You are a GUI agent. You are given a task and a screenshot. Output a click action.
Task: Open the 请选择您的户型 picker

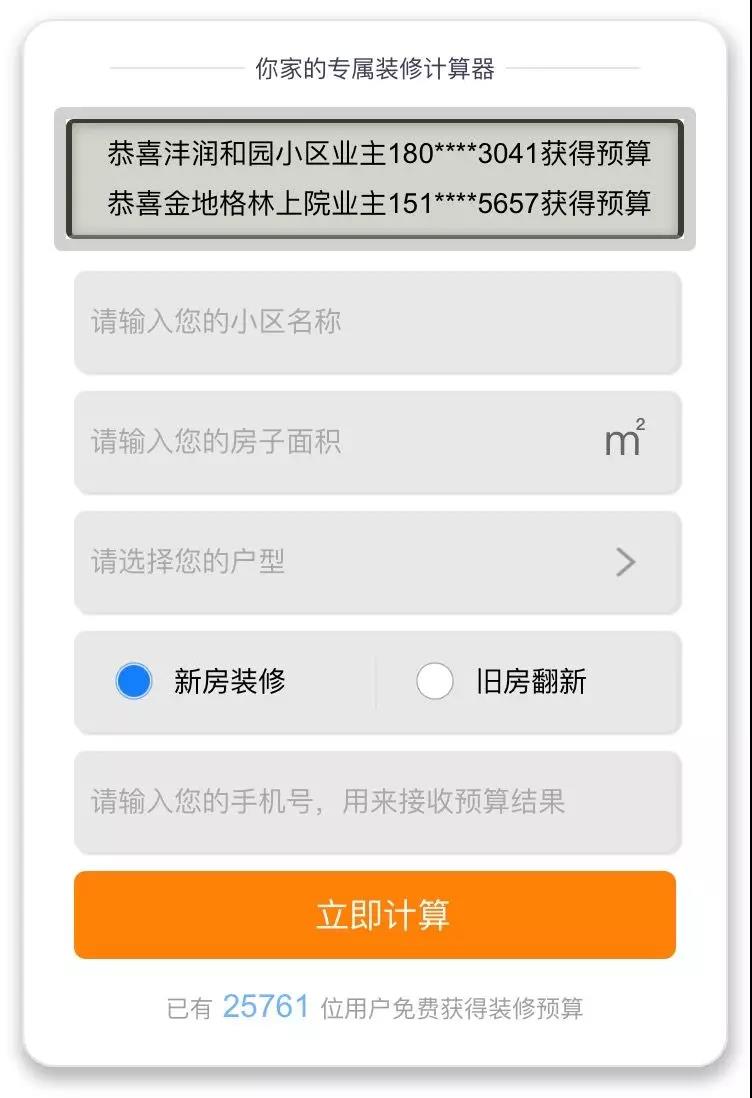click(377, 562)
